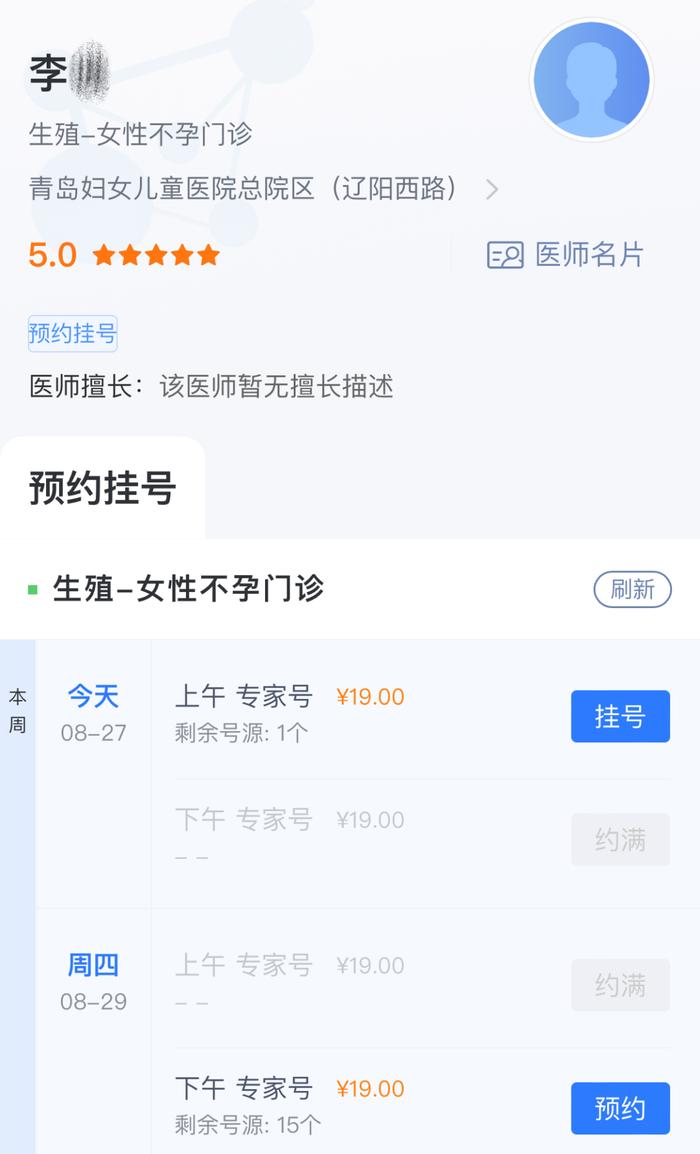
Task: Open the 医师名片 doctor card
Action: (565, 255)
